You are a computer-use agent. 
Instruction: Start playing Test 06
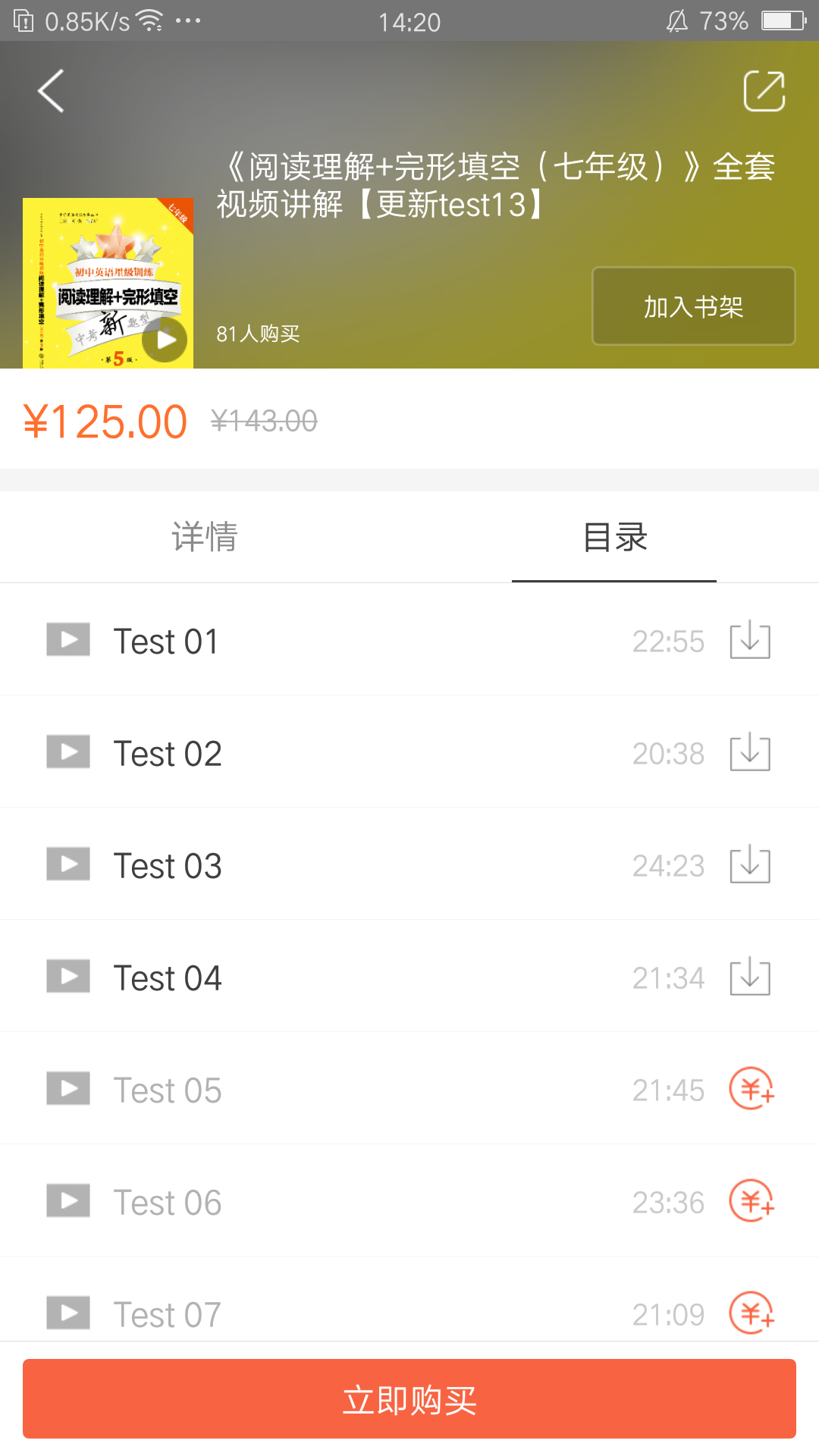(67, 1200)
